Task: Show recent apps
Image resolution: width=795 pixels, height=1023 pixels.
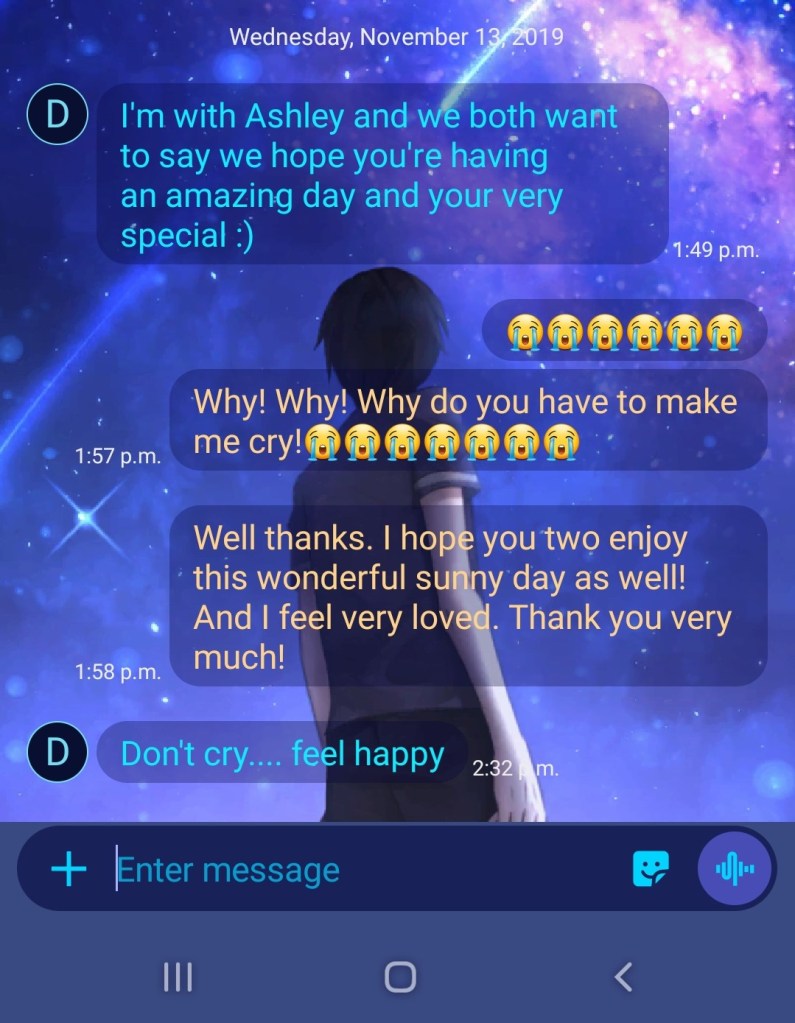Action: pyautogui.click(x=178, y=977)
